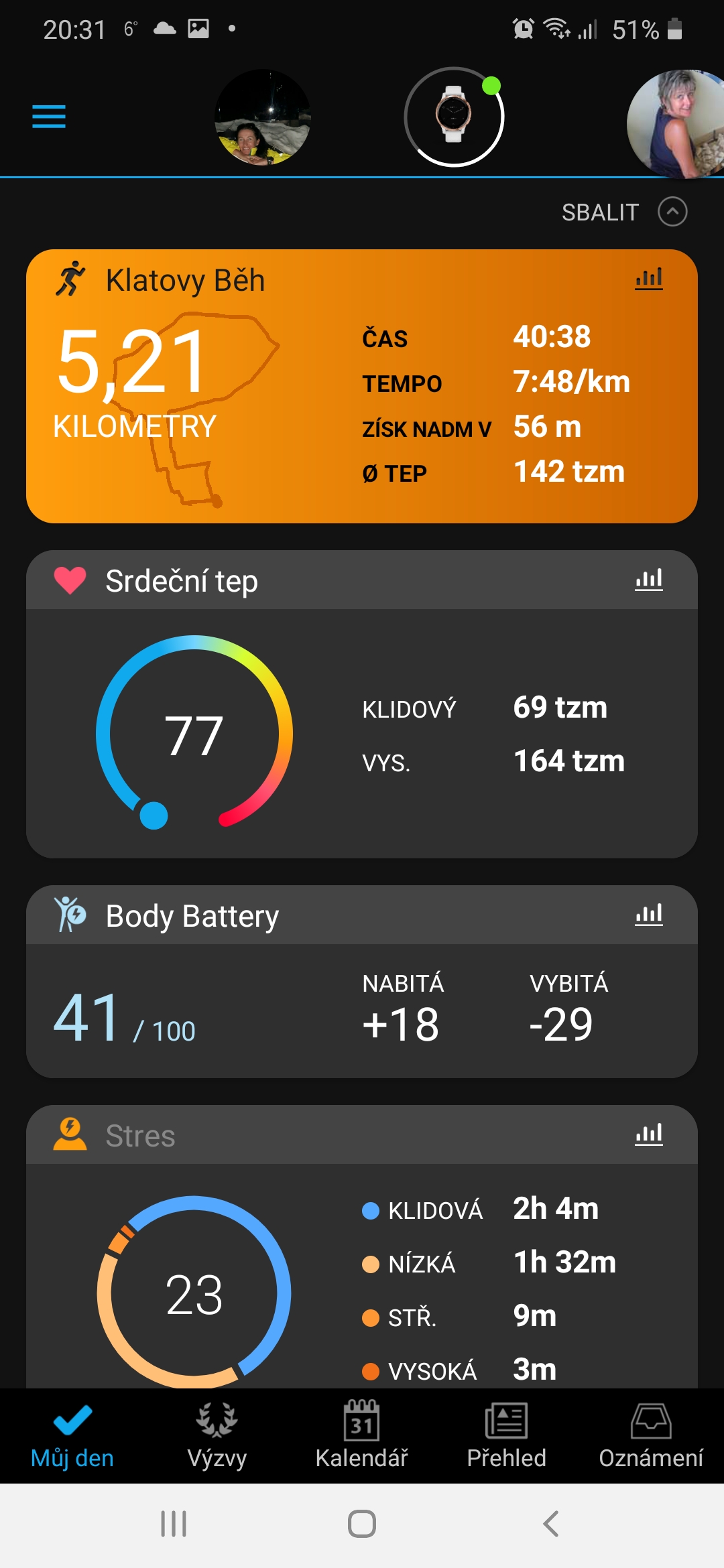The width and height of the screenshot is (724, 1568).
Task: View heart rate chart via Srdeční tep icon
Action: coord(649,580)
